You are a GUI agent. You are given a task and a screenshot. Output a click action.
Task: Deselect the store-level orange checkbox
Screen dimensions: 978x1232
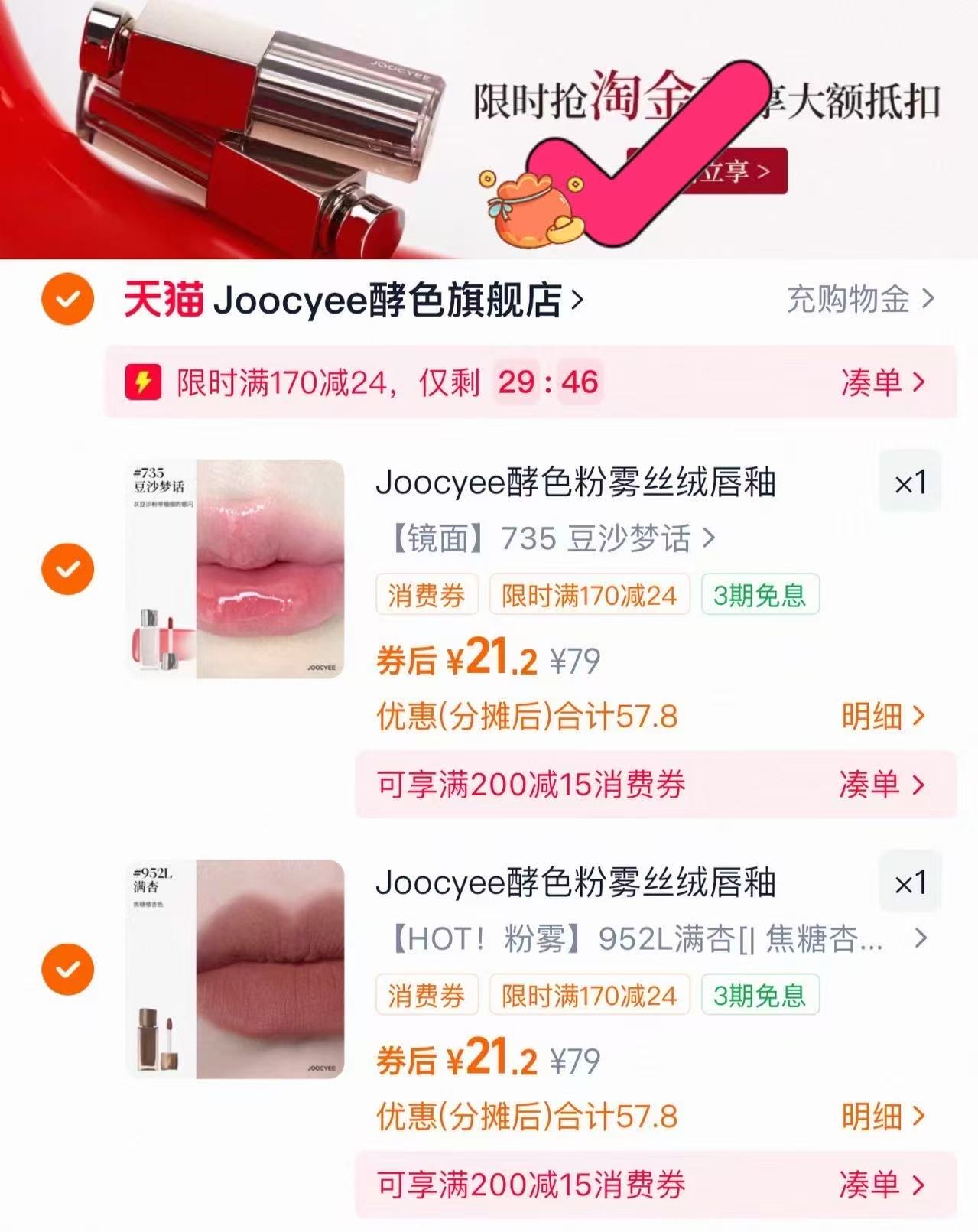coord(69,298)
